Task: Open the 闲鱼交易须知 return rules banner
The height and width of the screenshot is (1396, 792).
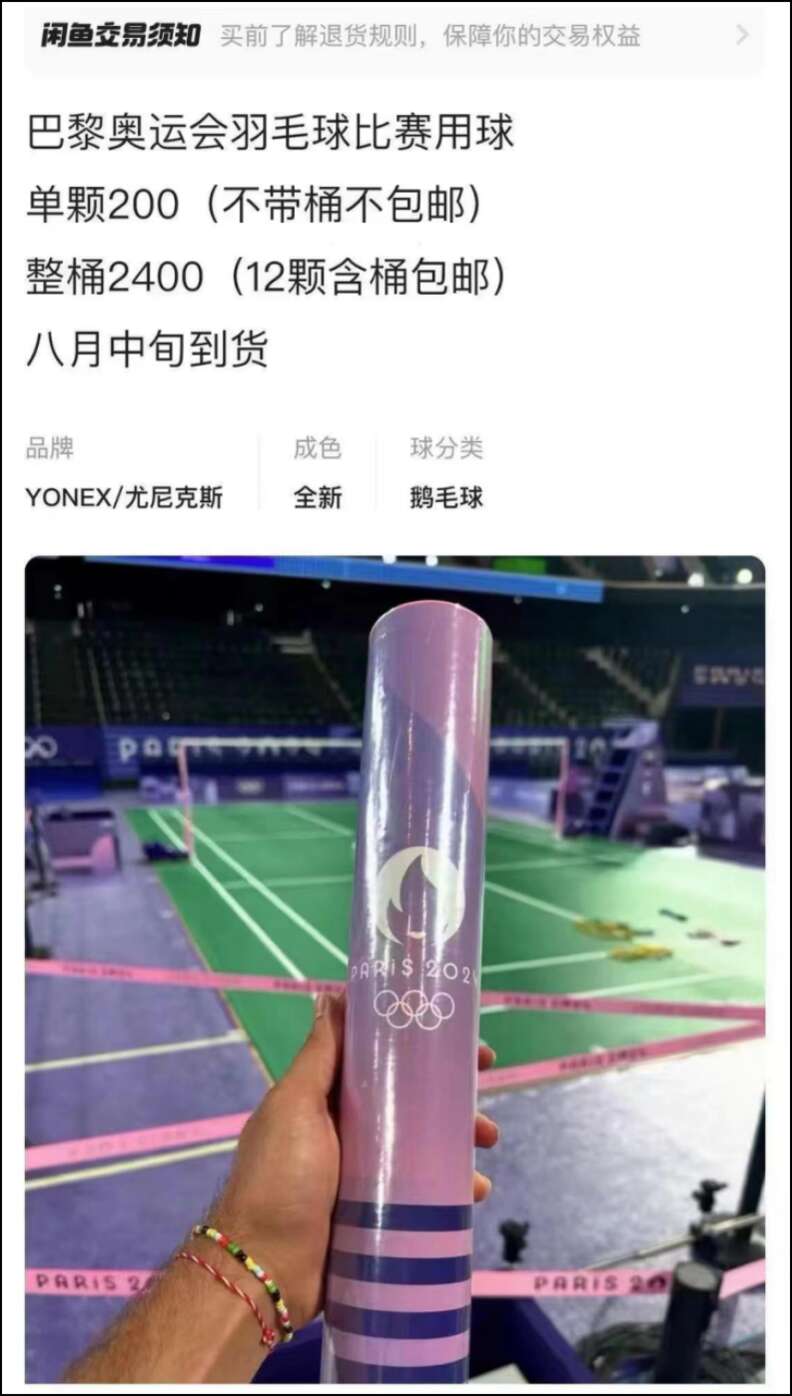Action: click(395, 36)
